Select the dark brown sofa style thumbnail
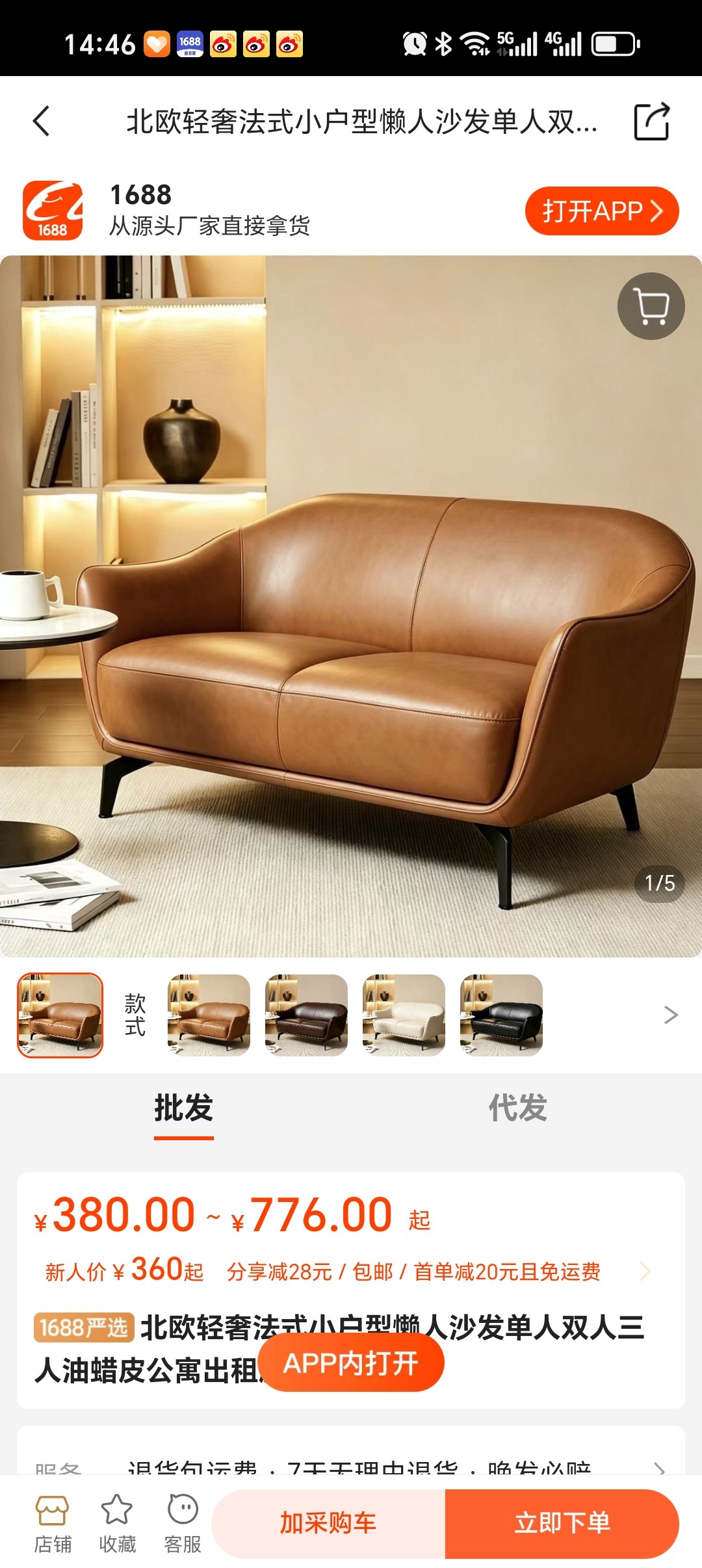This screenshot has width=702, height=1568. coord(306,1015)
